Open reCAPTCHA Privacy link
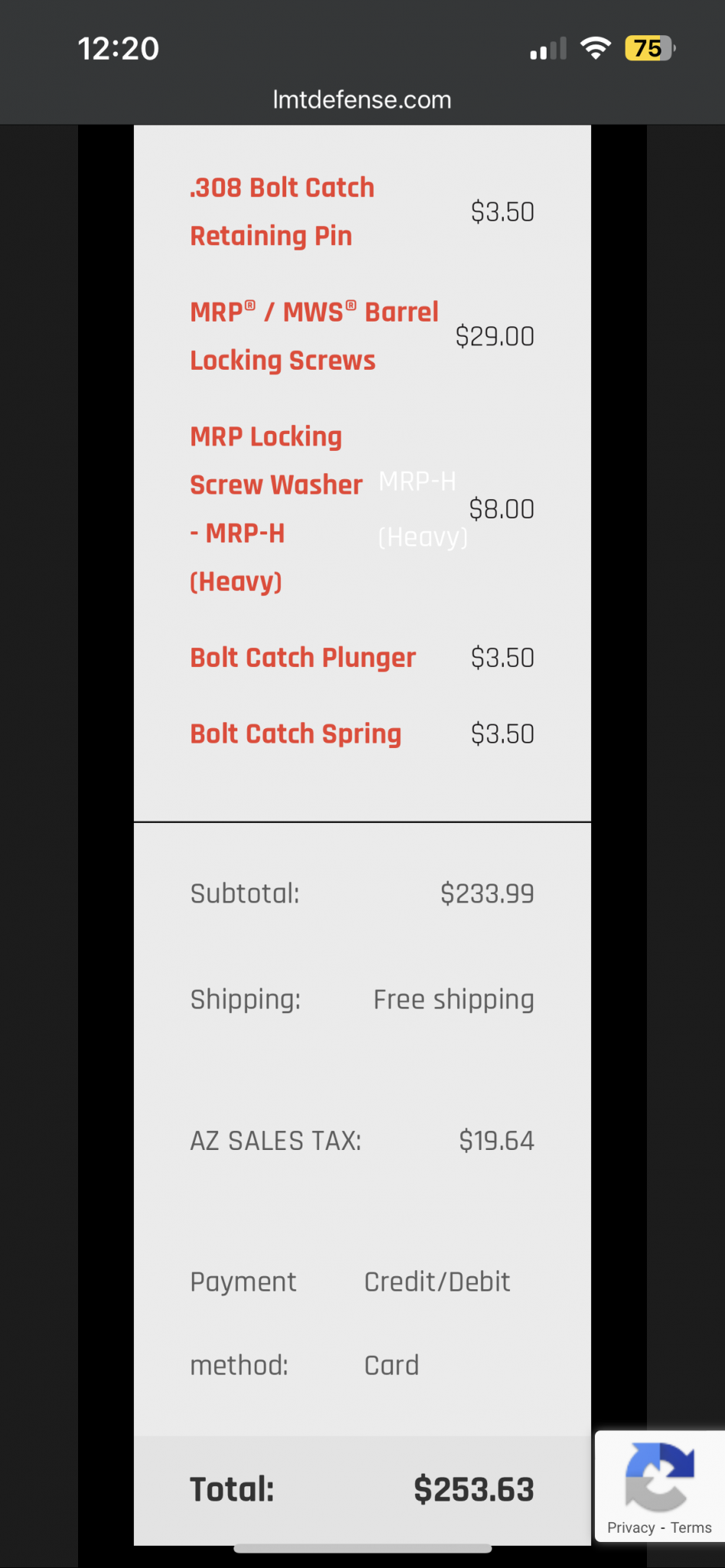The width and height of the screenshot is (725, 1568). [630, 1527]
